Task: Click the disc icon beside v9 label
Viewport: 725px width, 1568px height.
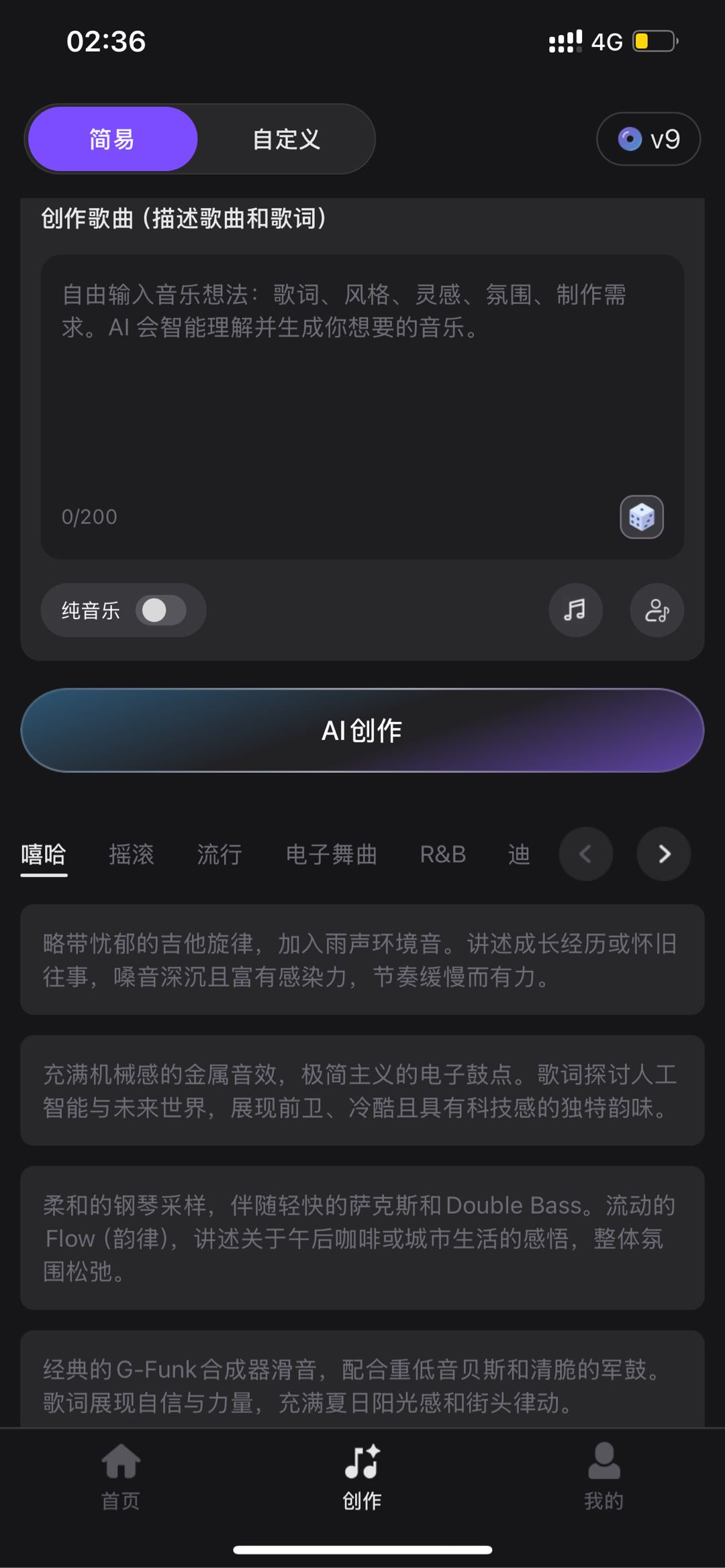Action: point(630,139)
